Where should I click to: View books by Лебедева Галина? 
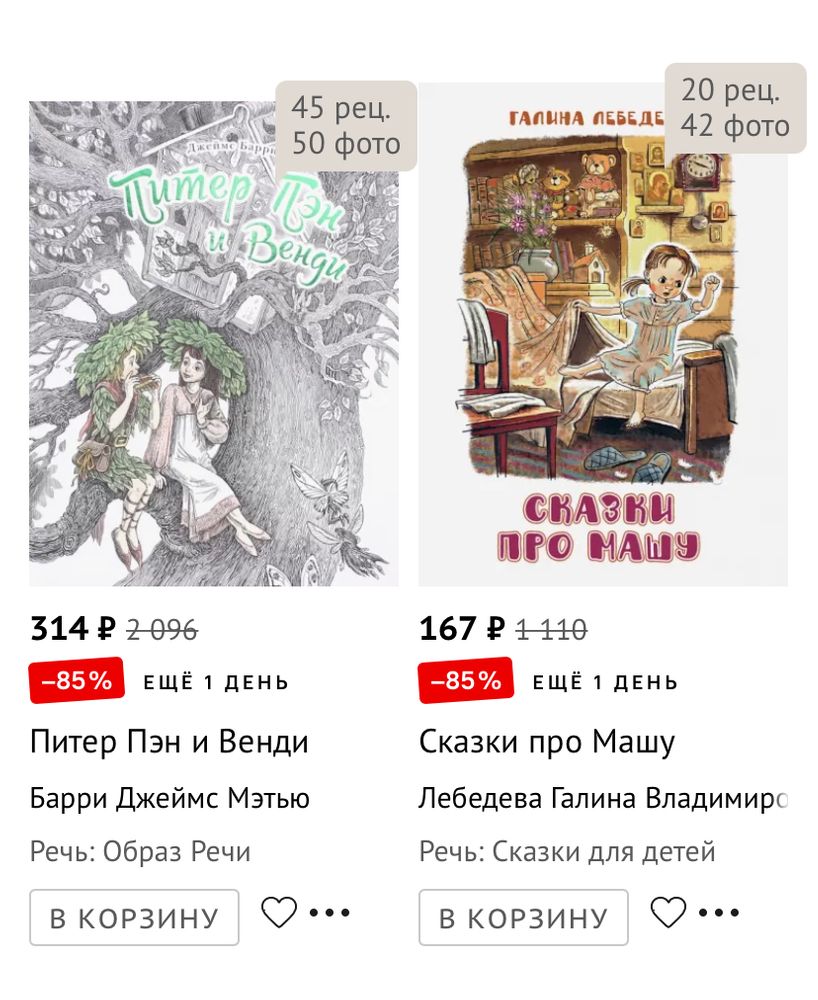(x=600, y=798)
